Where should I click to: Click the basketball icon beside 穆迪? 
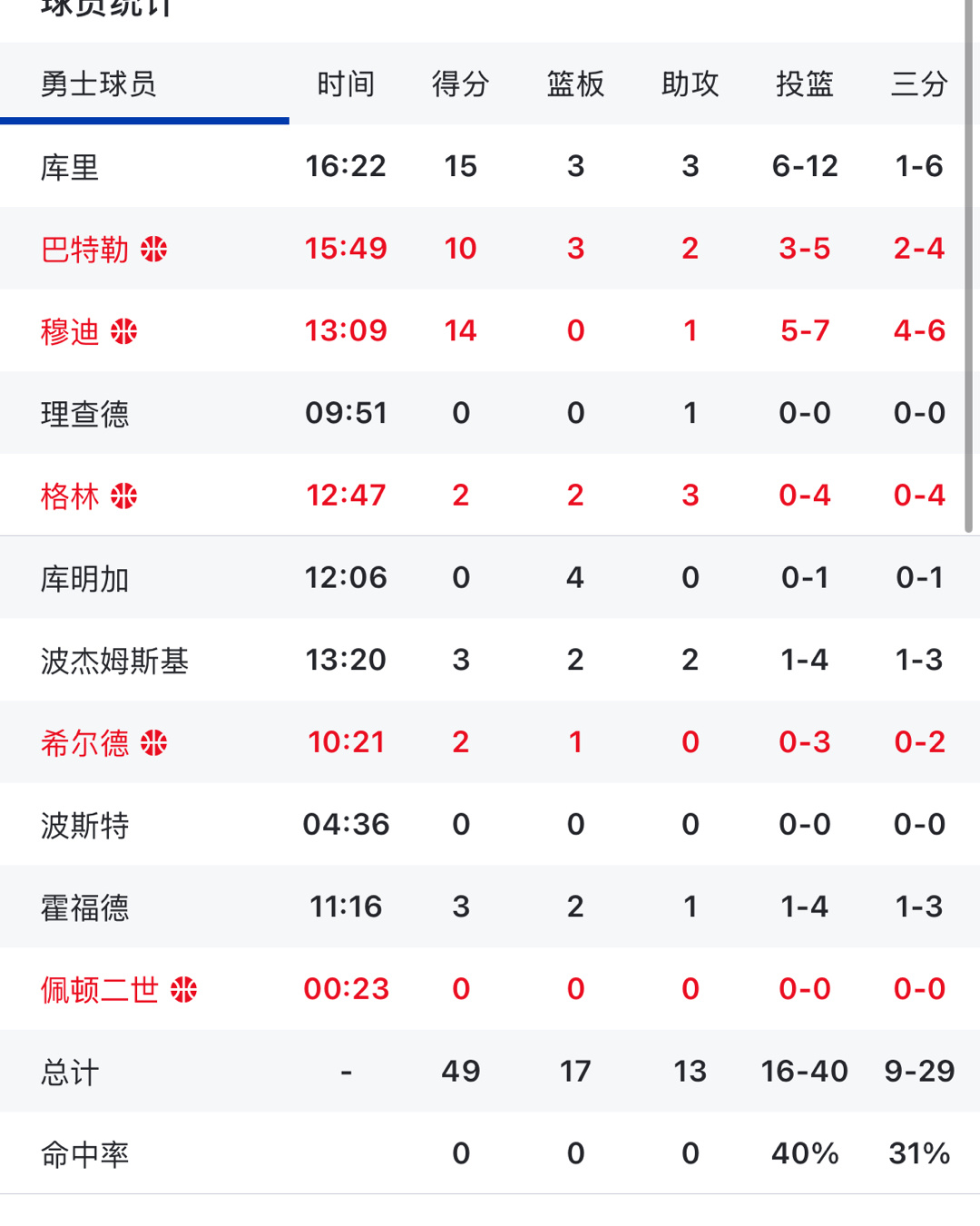tap(124, 330)
